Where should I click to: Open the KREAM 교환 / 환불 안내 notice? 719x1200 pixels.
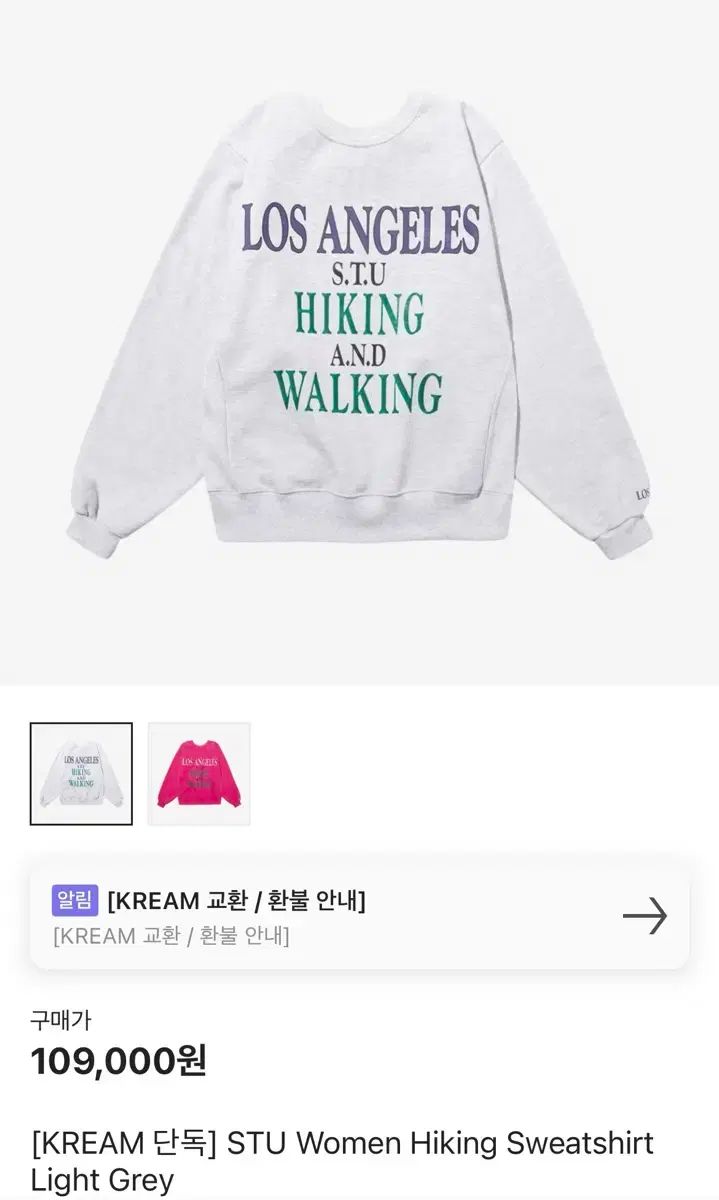359,917
